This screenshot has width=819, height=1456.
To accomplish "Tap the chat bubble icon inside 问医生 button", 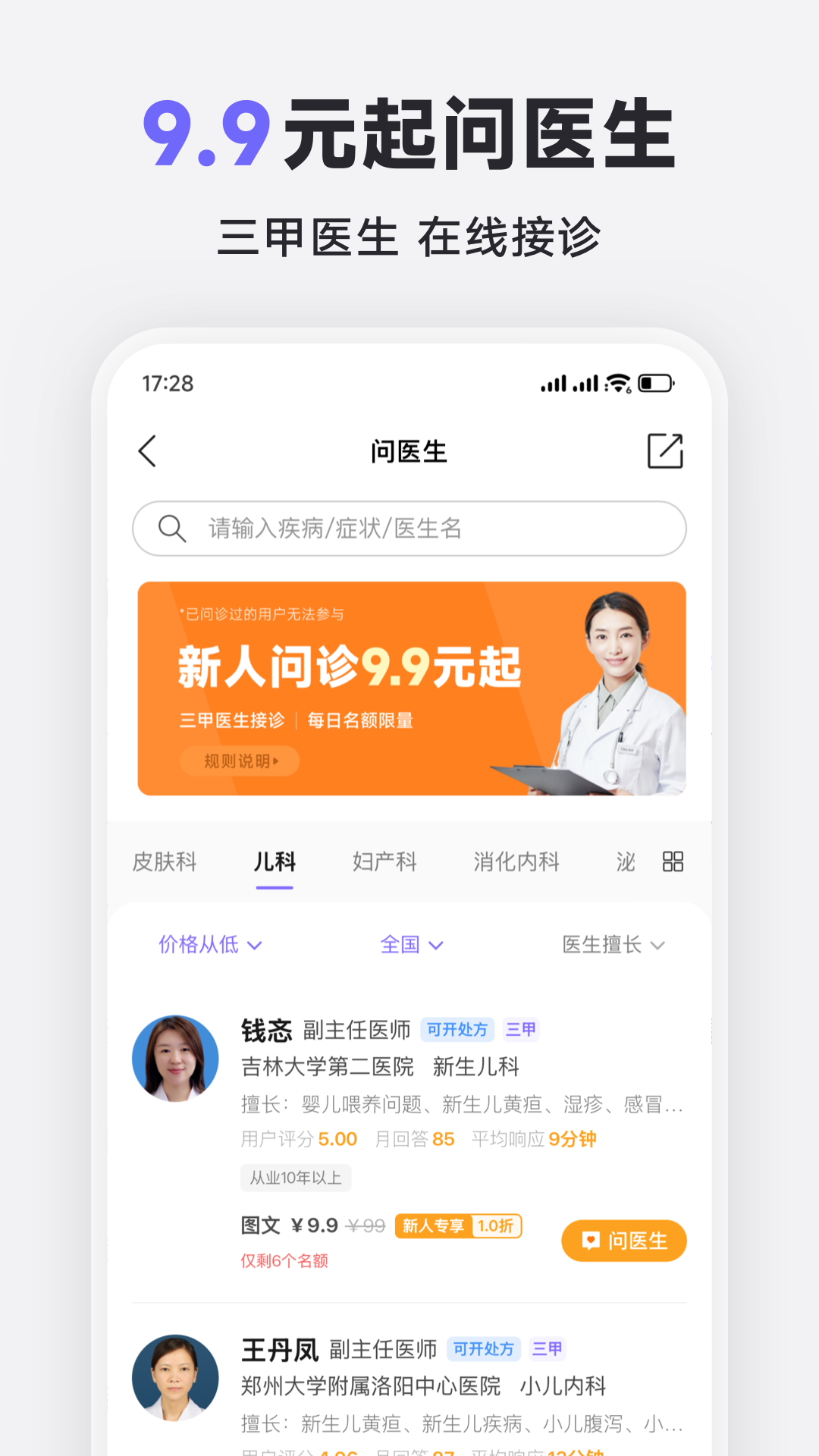I will (x=591, y=1241).
